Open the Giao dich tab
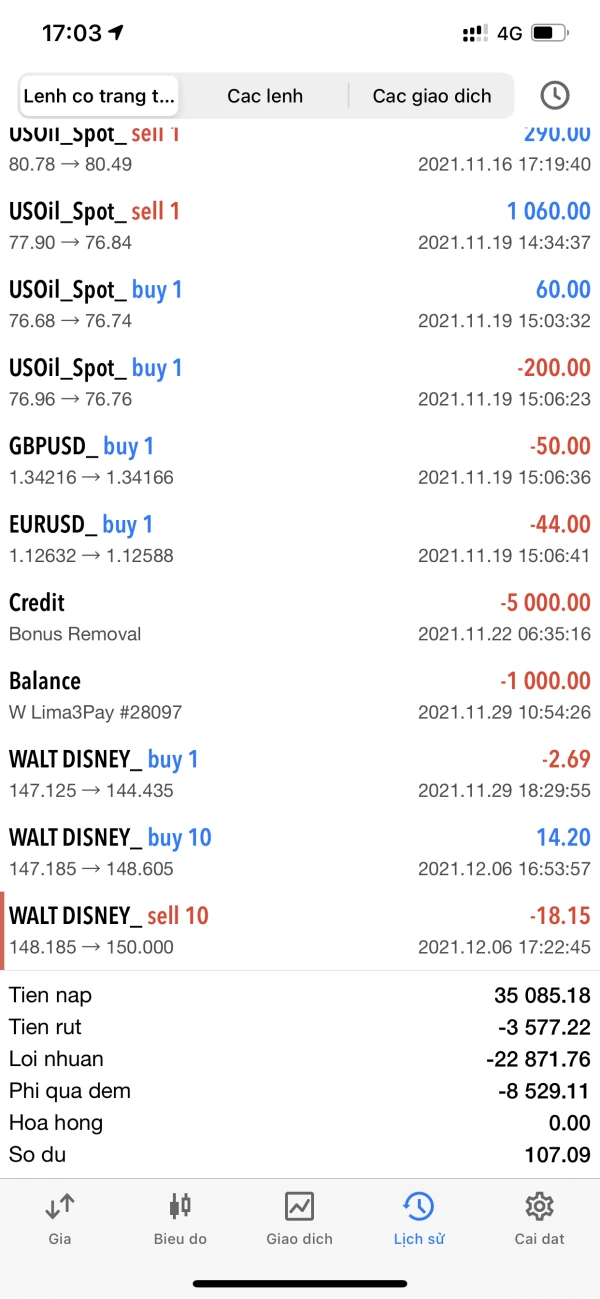This screenshot has height=1299, width=600. click(300, 1218)
